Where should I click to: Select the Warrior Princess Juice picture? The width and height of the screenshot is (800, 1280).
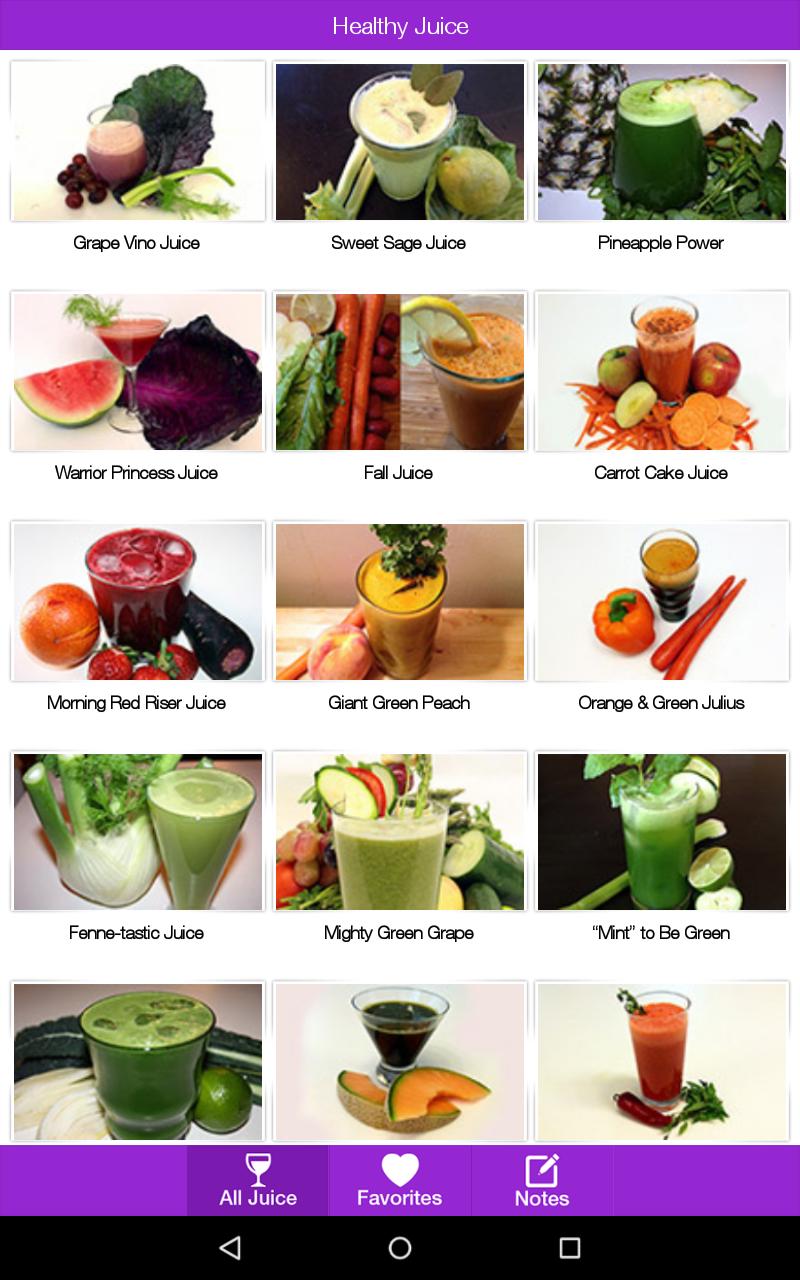(137, 371)
